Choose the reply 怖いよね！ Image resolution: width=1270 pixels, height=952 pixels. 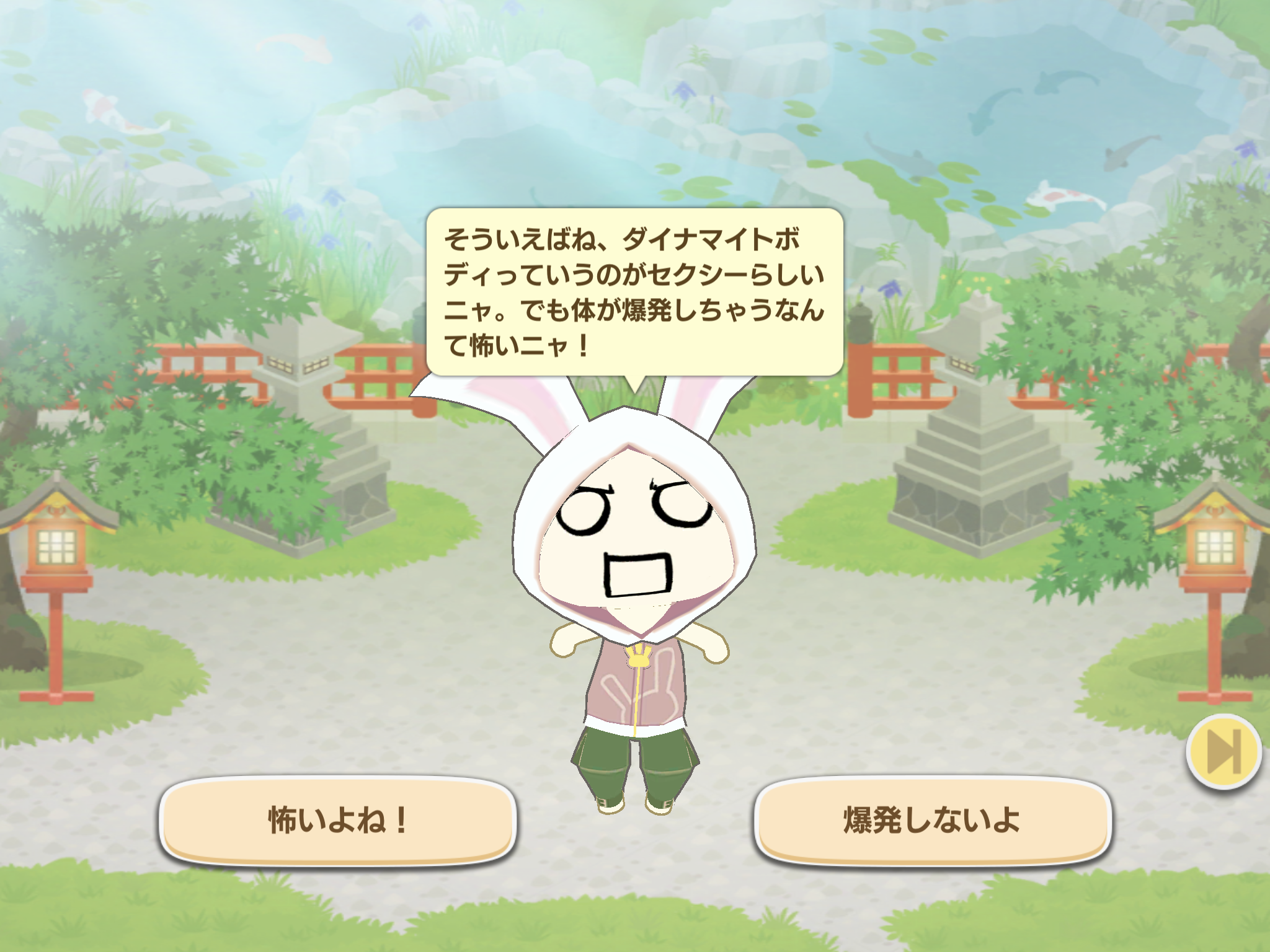coord(338,819)
